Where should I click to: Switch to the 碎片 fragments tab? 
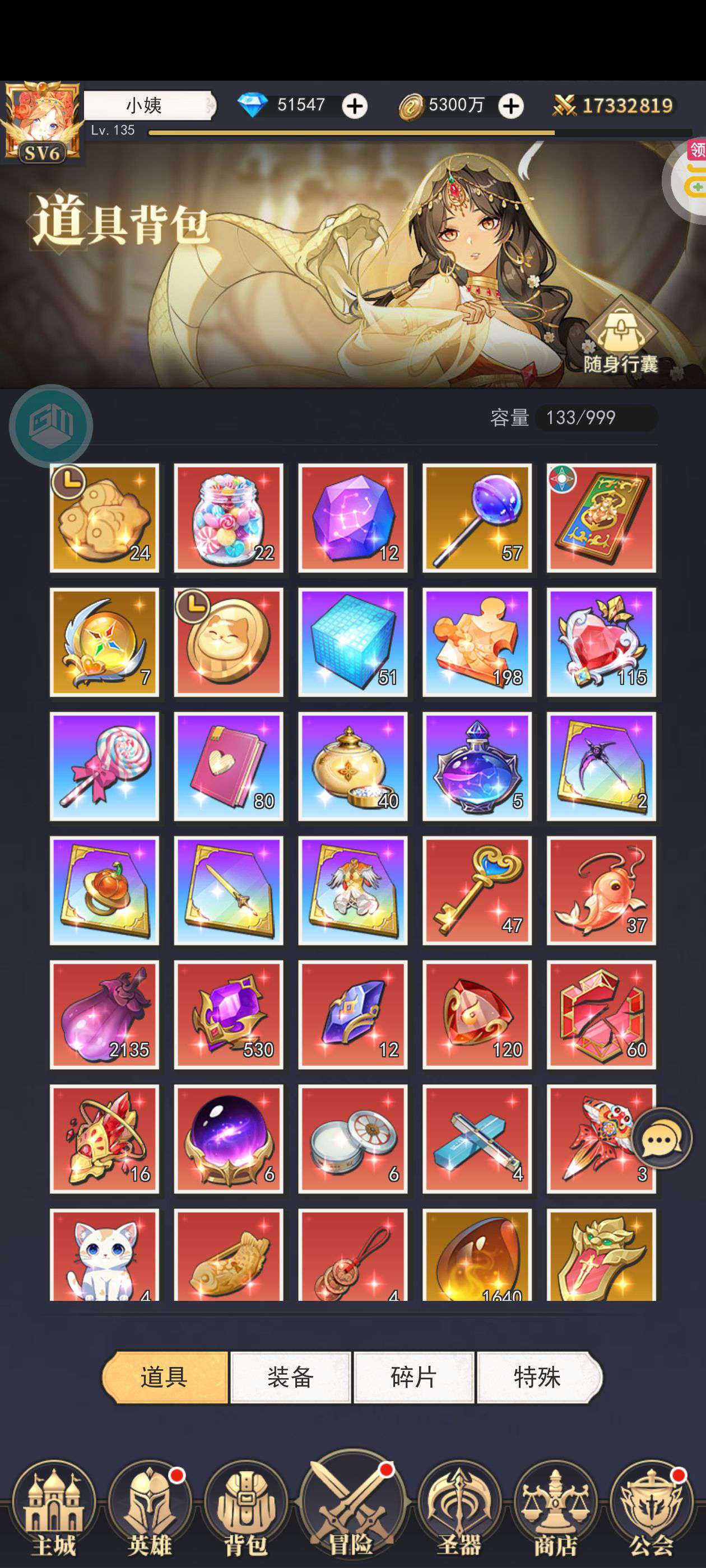point(414,1378)
